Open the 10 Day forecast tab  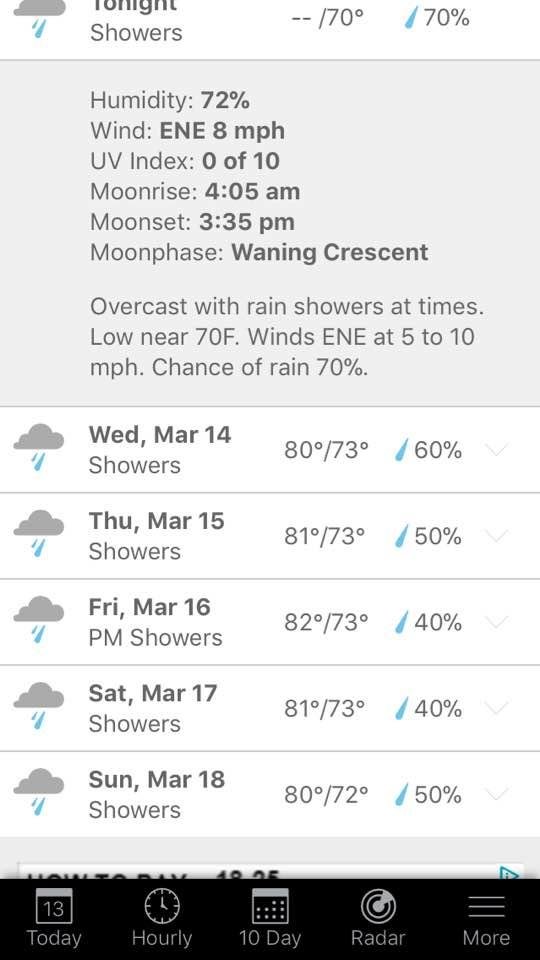pyautogui.click(x=270, y=918)
